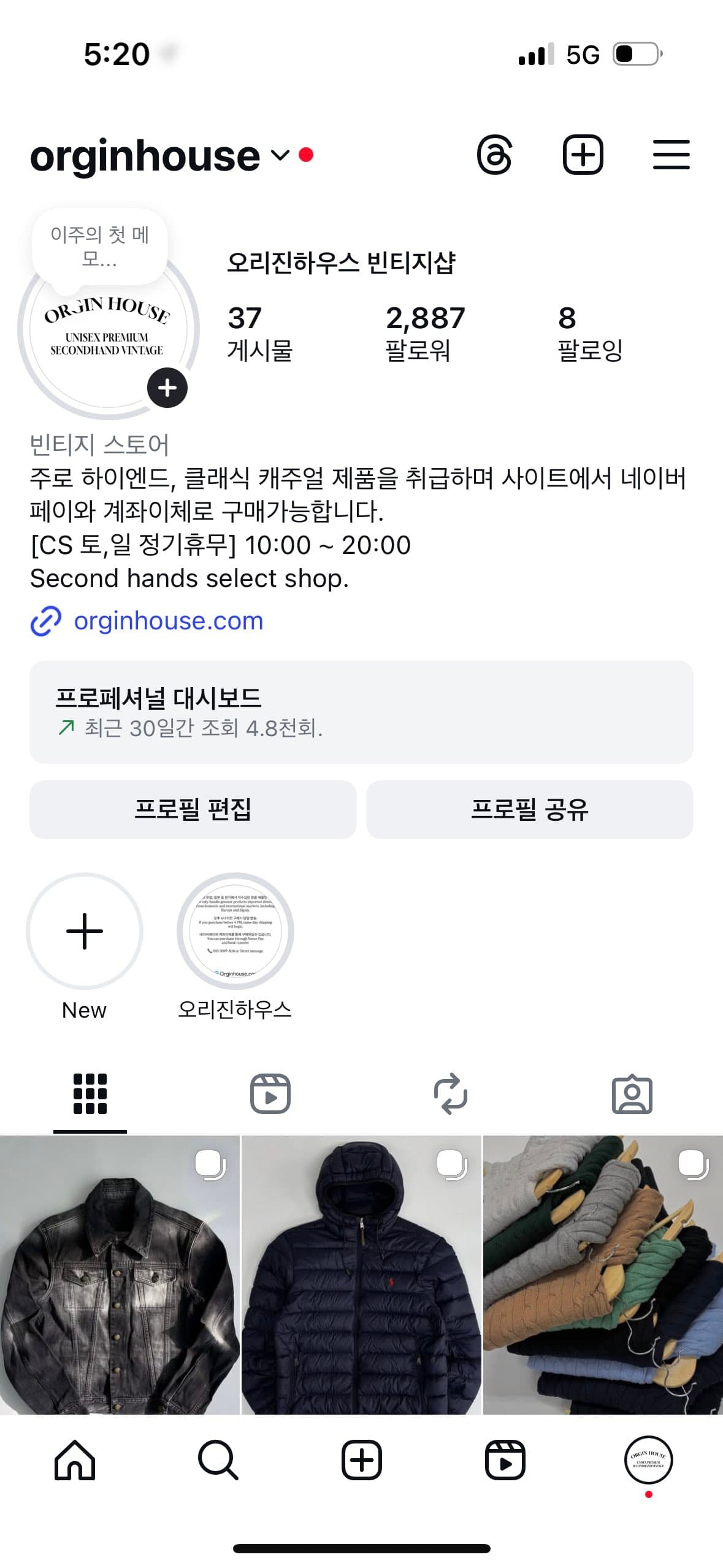Image resolution: width=723 pixels, height=1568 pixels.
Task: Go to the Home feed tab
Action: point(75,1460)
